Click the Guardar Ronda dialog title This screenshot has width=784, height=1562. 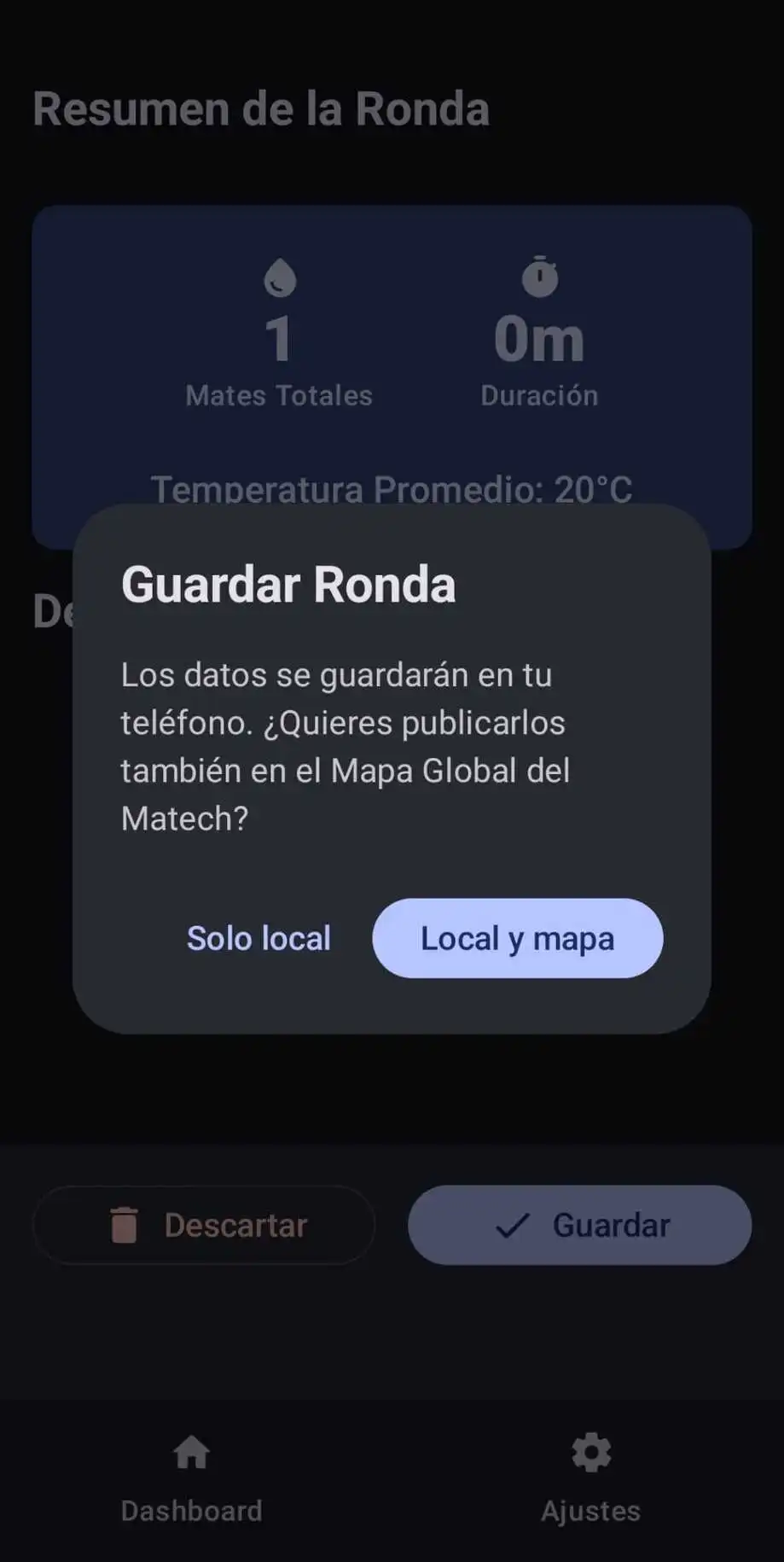point(288,584)
